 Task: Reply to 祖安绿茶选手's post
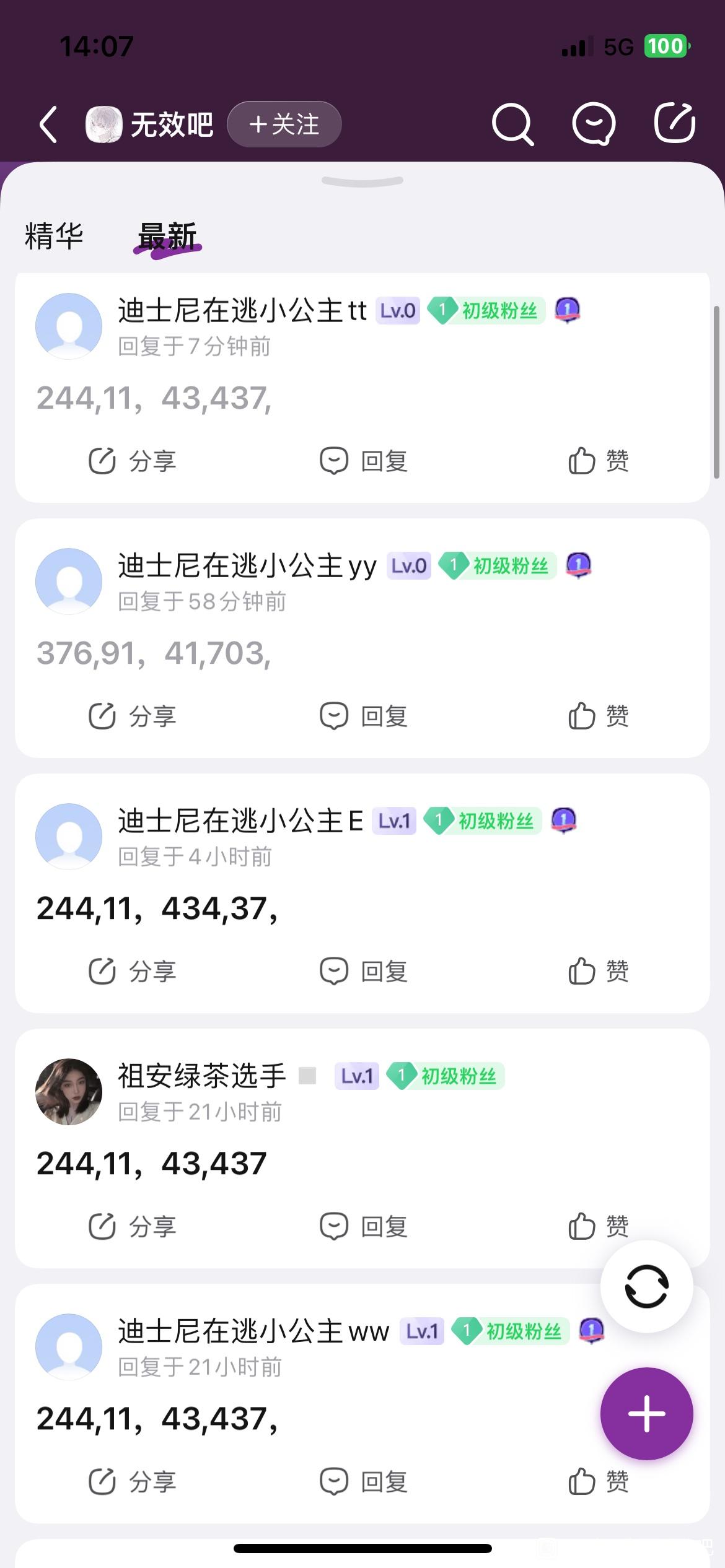[364, 1227]
